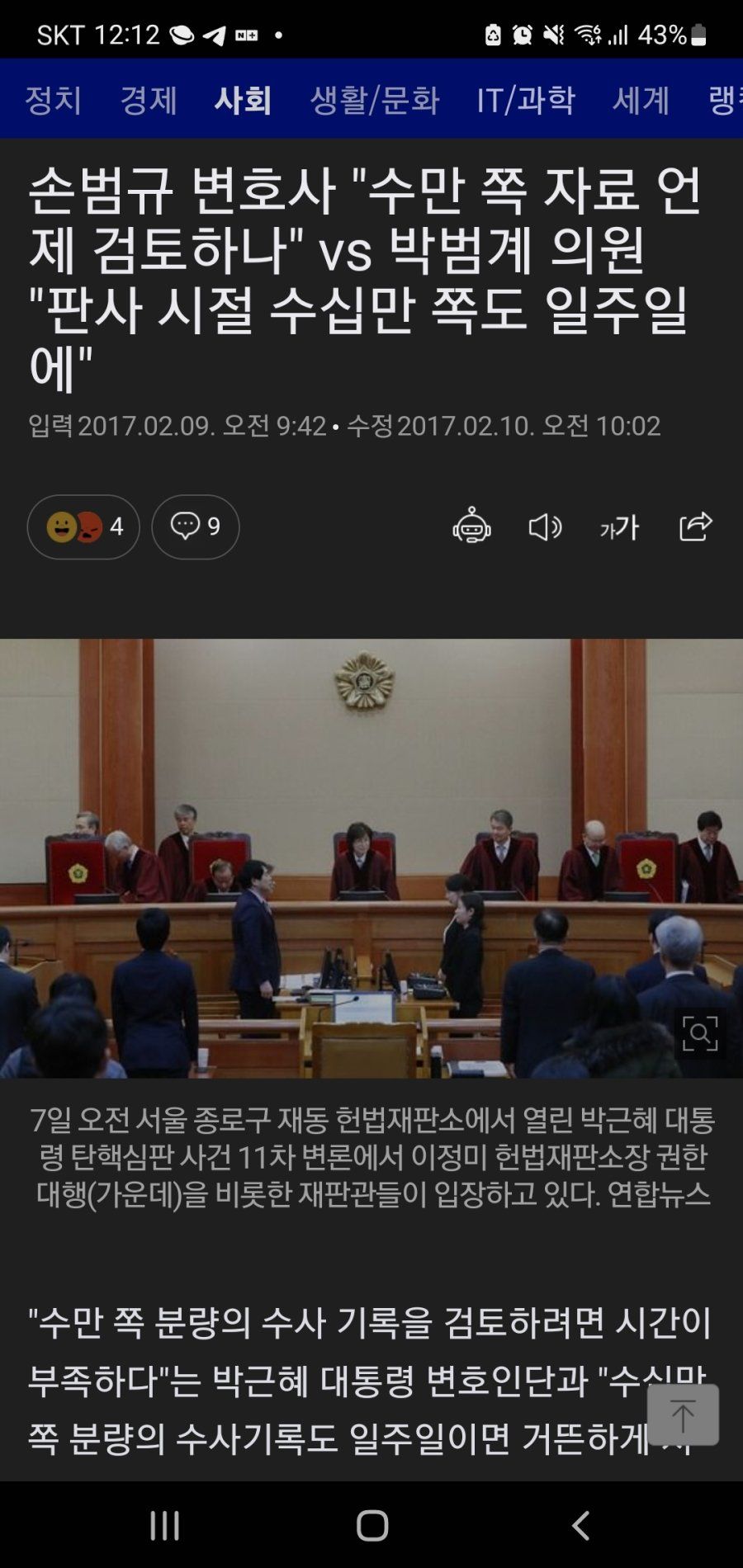The height and width of the screenshot is (1568, 743).
Task: Adjust font size with 가가 icon
Action: pos(619,527)
